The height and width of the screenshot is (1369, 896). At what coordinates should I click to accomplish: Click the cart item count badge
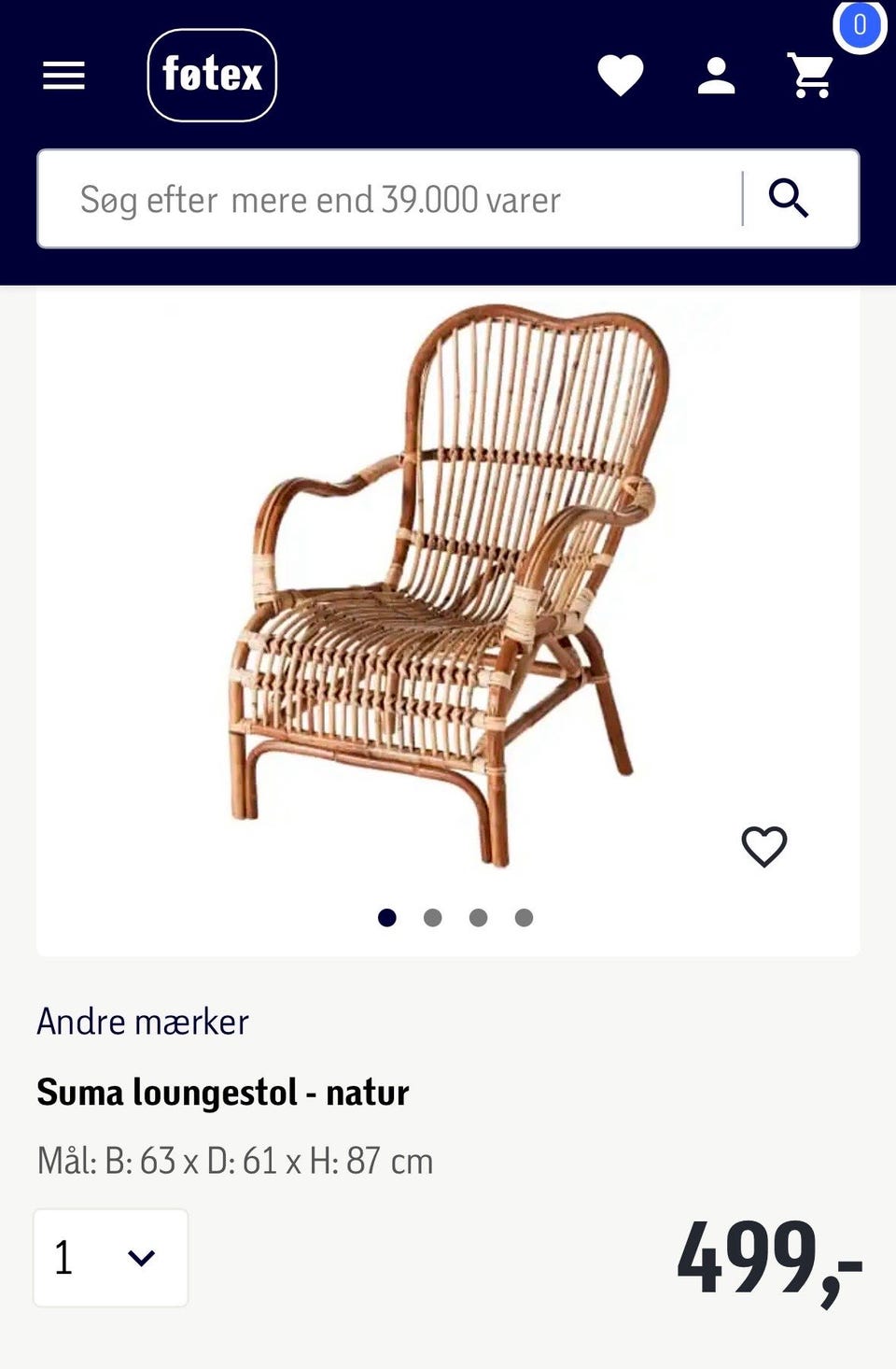tap(860, 26)
